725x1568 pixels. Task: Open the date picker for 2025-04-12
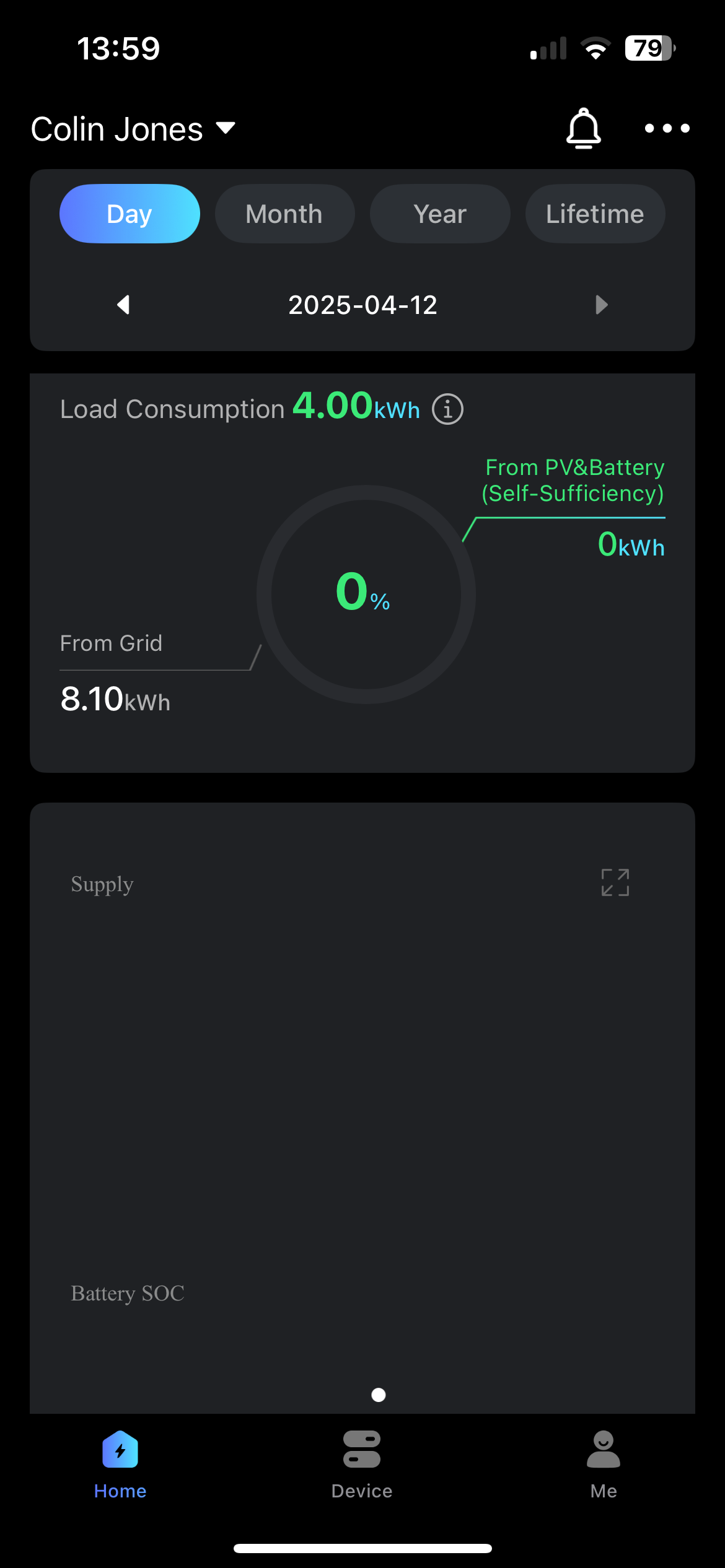click(362, 305)
